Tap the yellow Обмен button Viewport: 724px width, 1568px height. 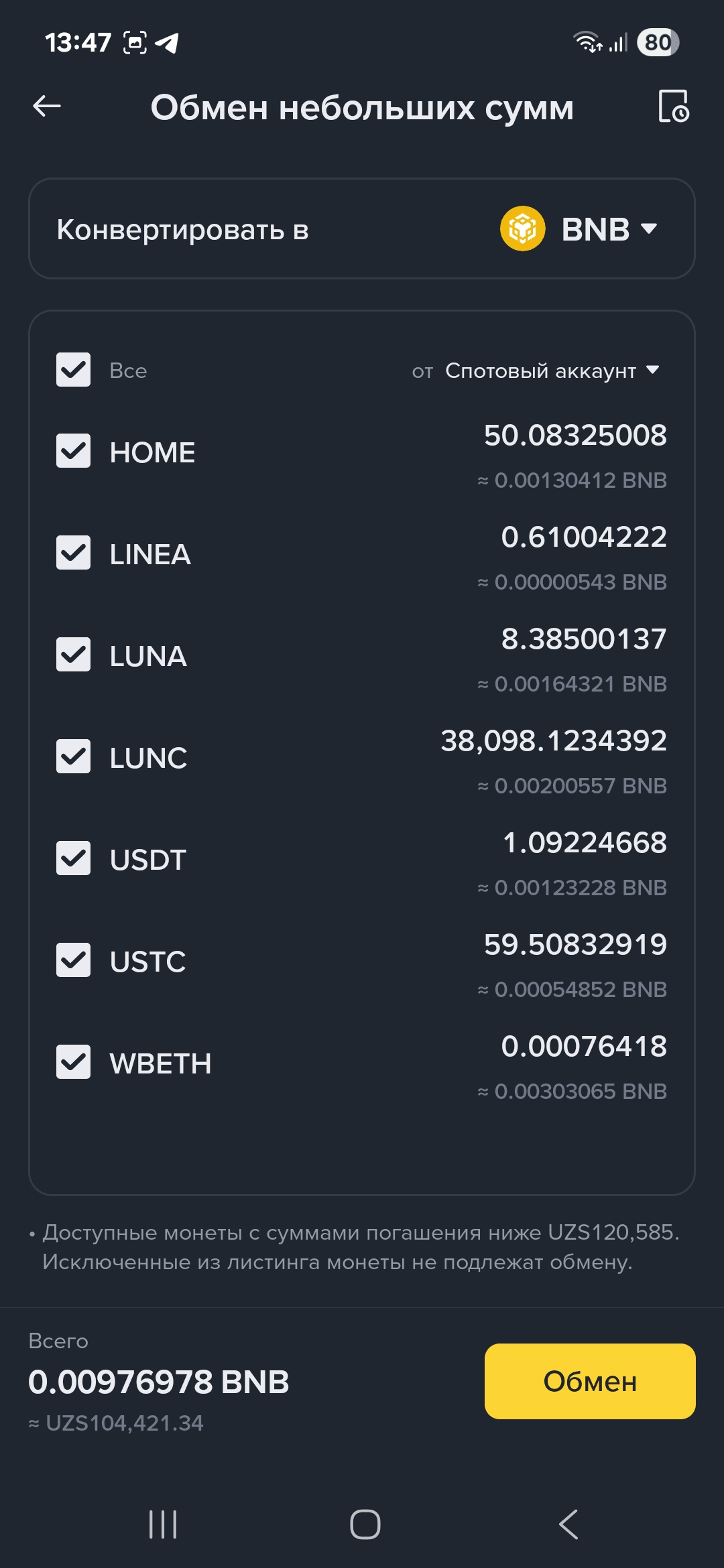pos(589,1381)
